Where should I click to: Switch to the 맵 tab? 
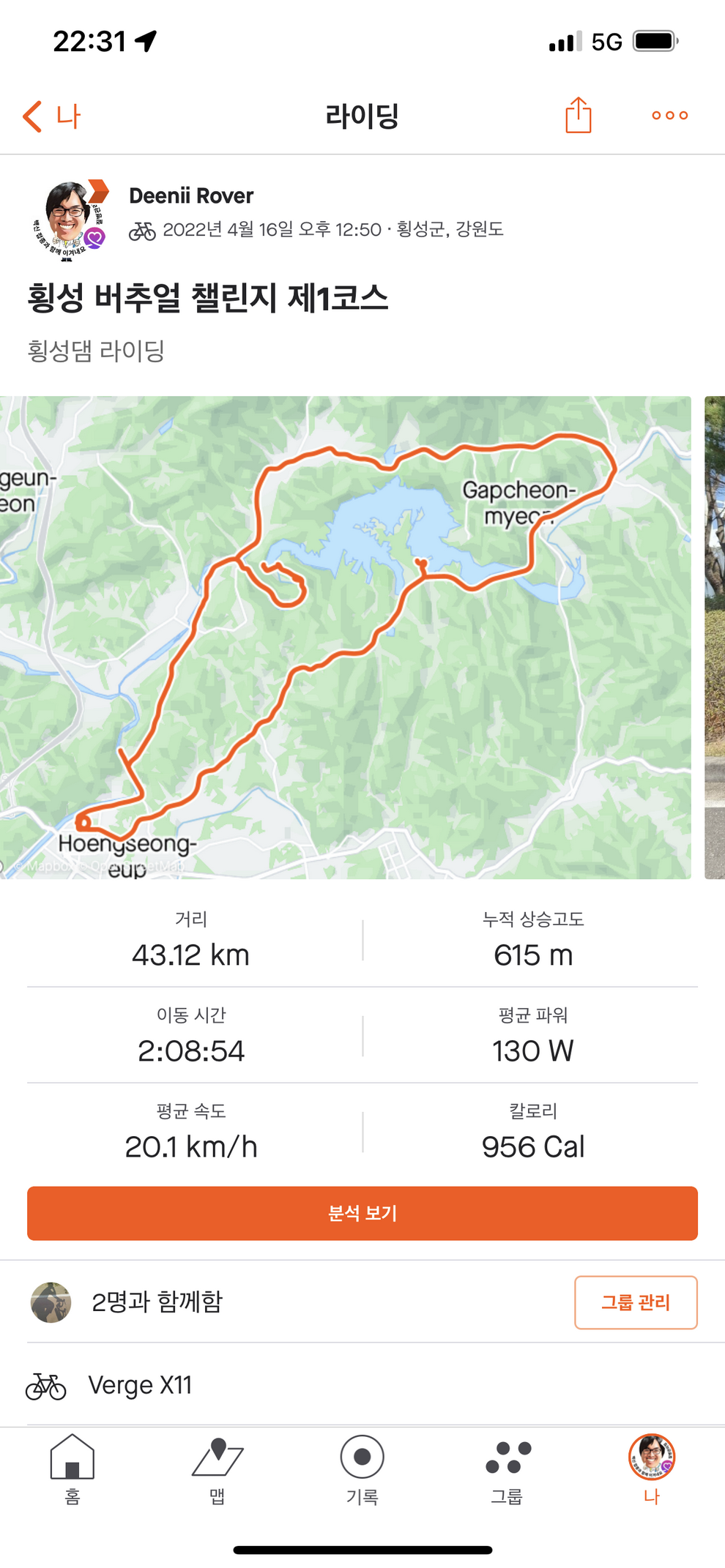217,1468
